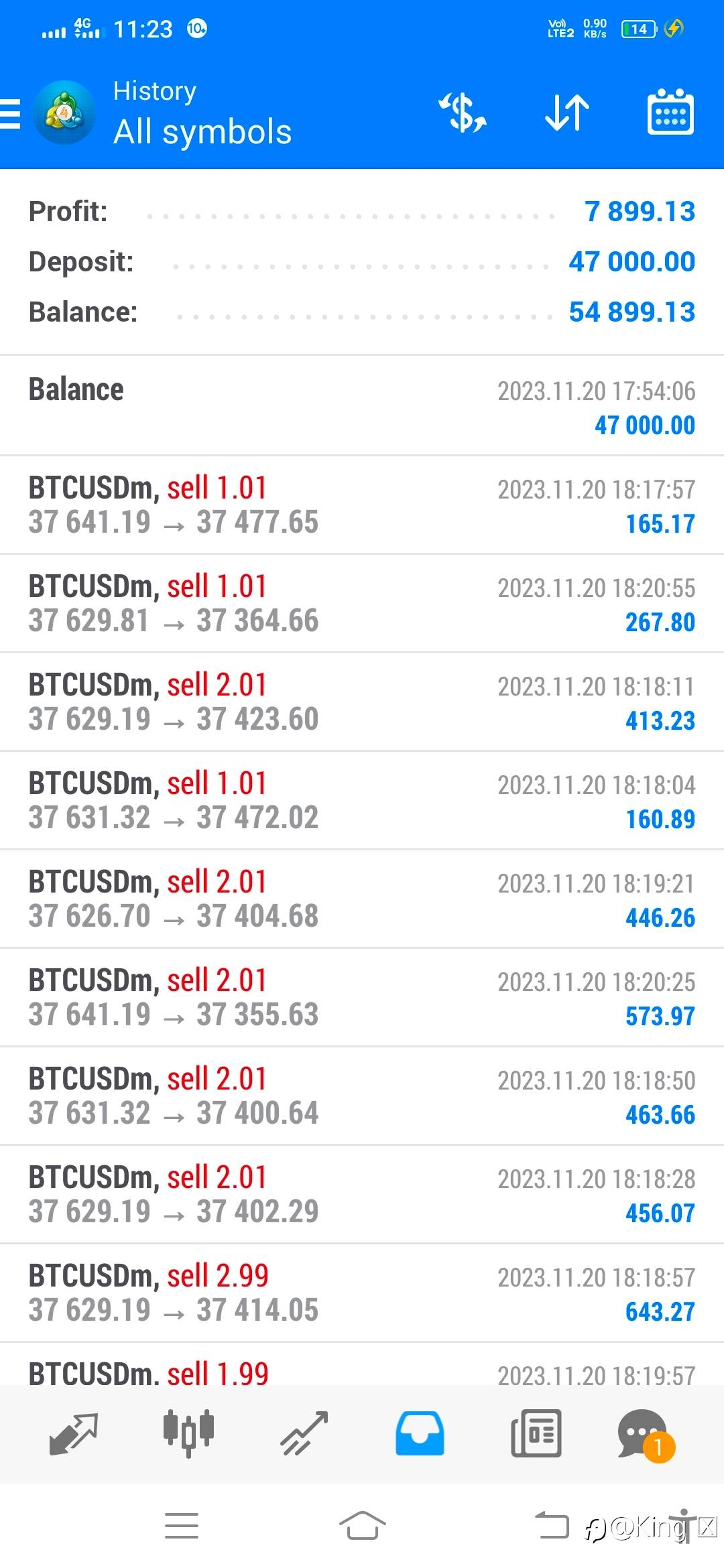Open the symbol filter dollar icon
The width and height of the screenshot is (724, 1568).
(x=463, y=113)
